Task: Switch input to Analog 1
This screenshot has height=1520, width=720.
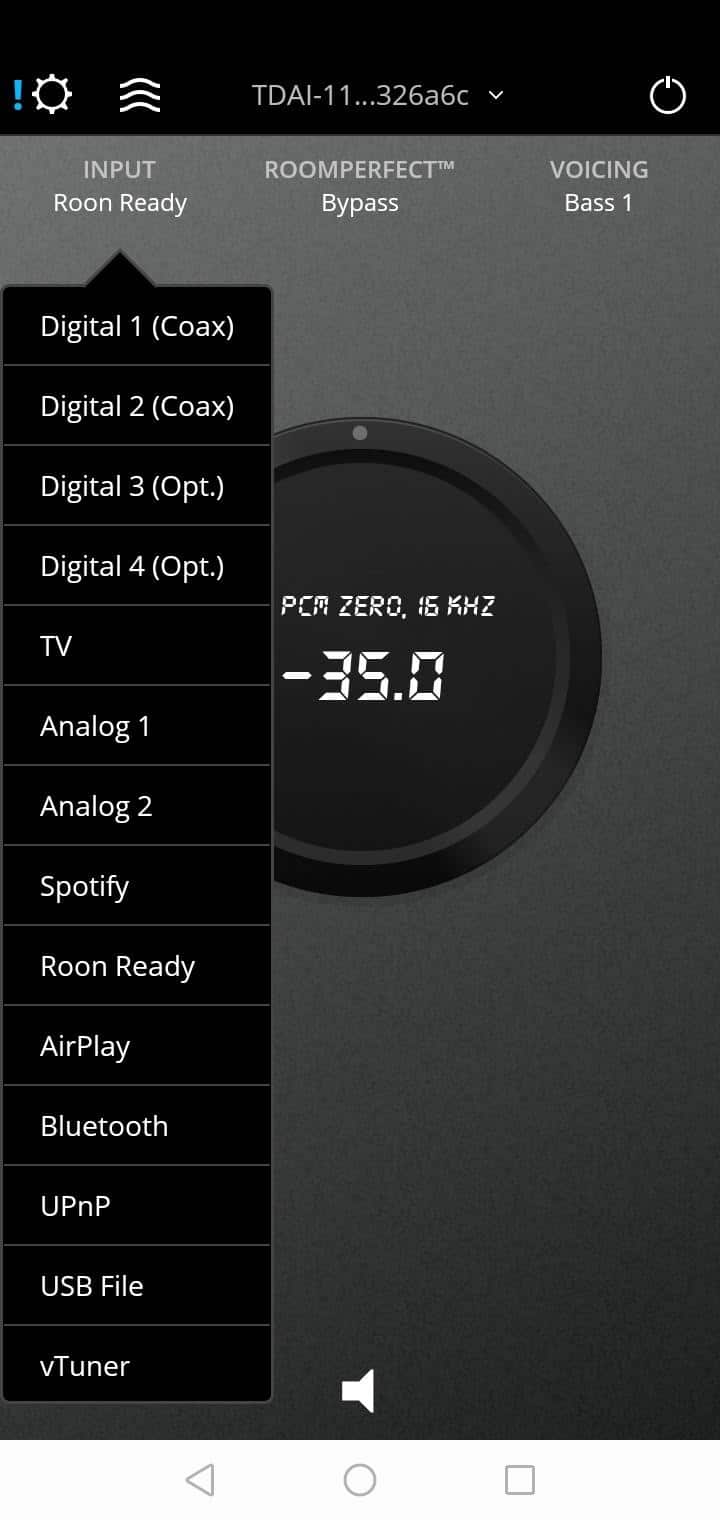Action: (137, 726)
